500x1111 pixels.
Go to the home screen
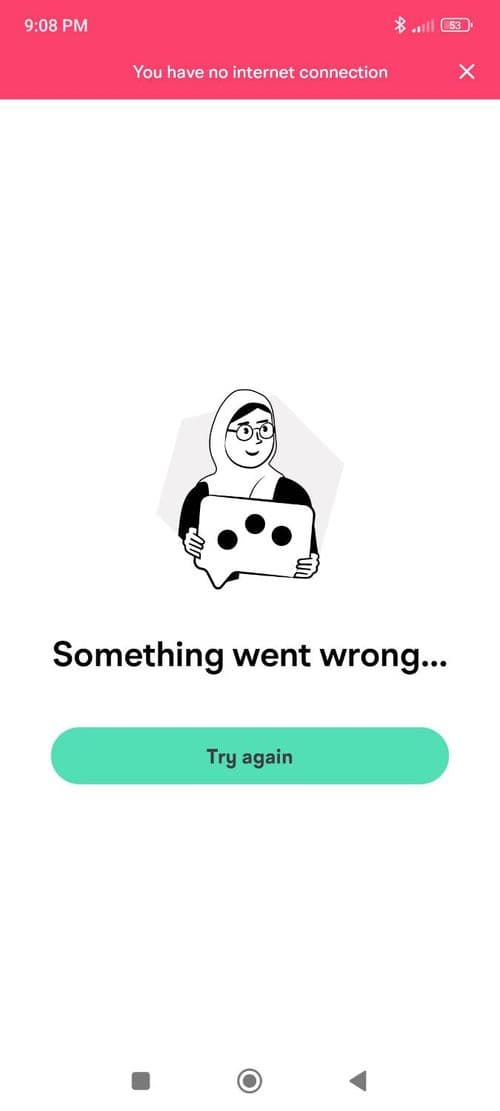coord(249,1081)
